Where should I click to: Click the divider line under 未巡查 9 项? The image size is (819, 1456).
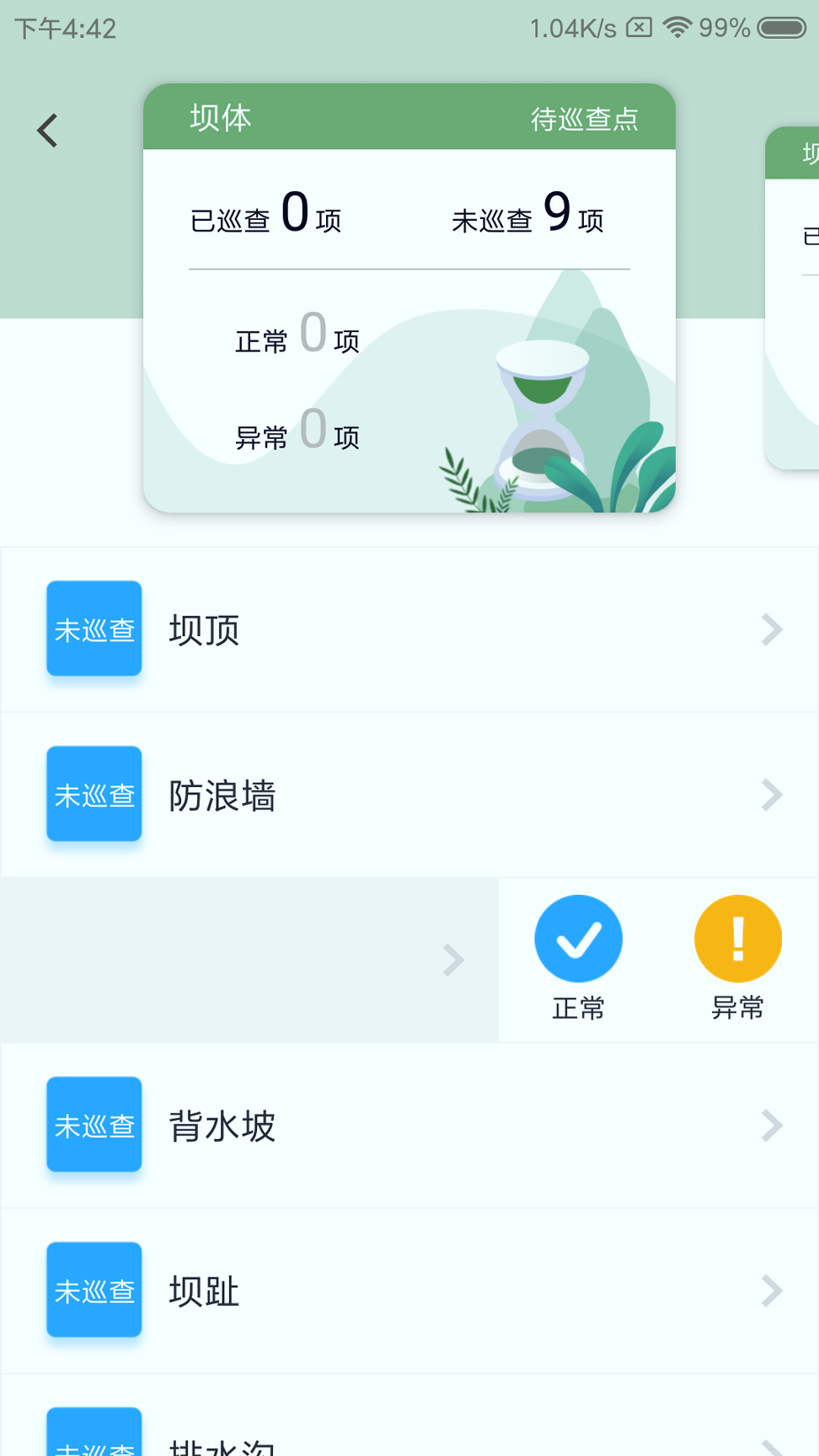[x=409, y=270]
